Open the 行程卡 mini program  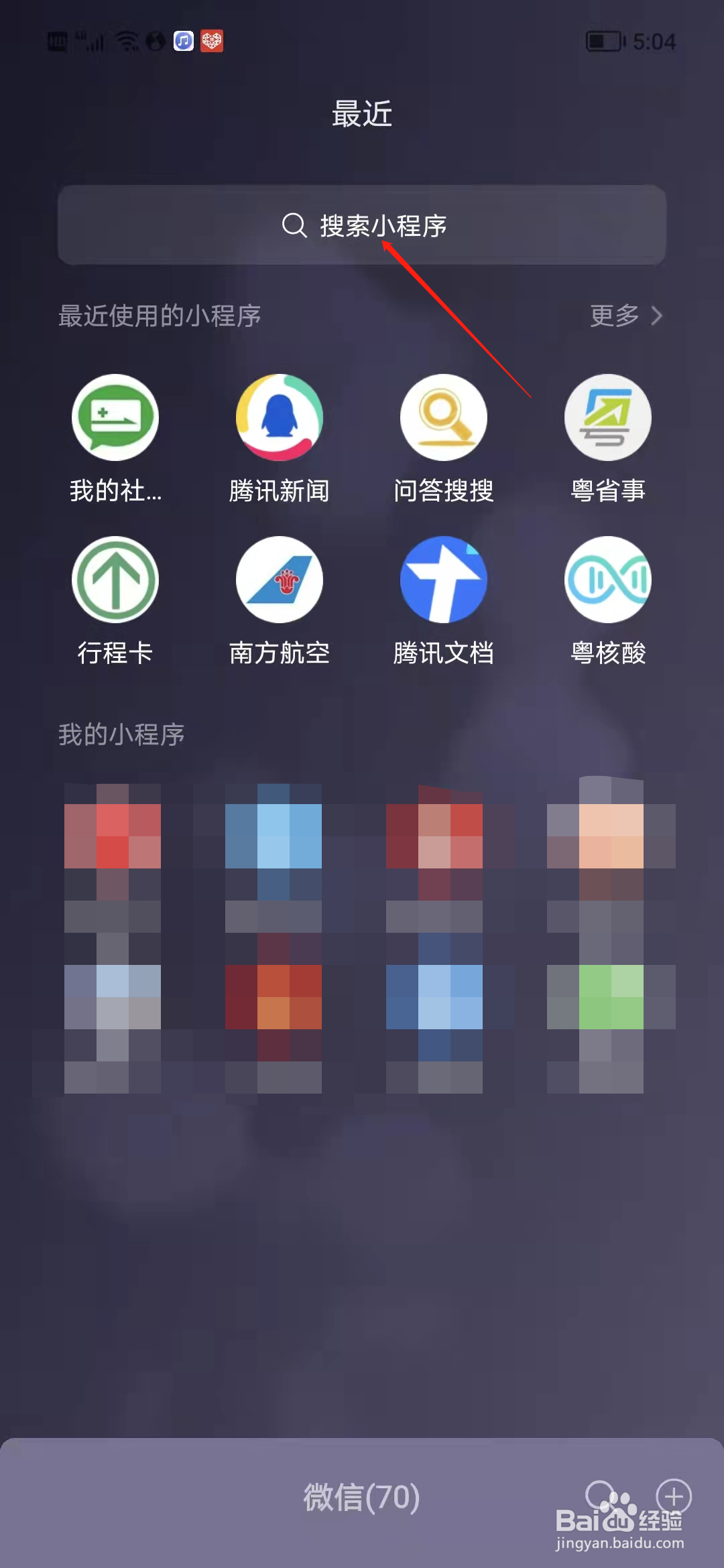[115, 582]
